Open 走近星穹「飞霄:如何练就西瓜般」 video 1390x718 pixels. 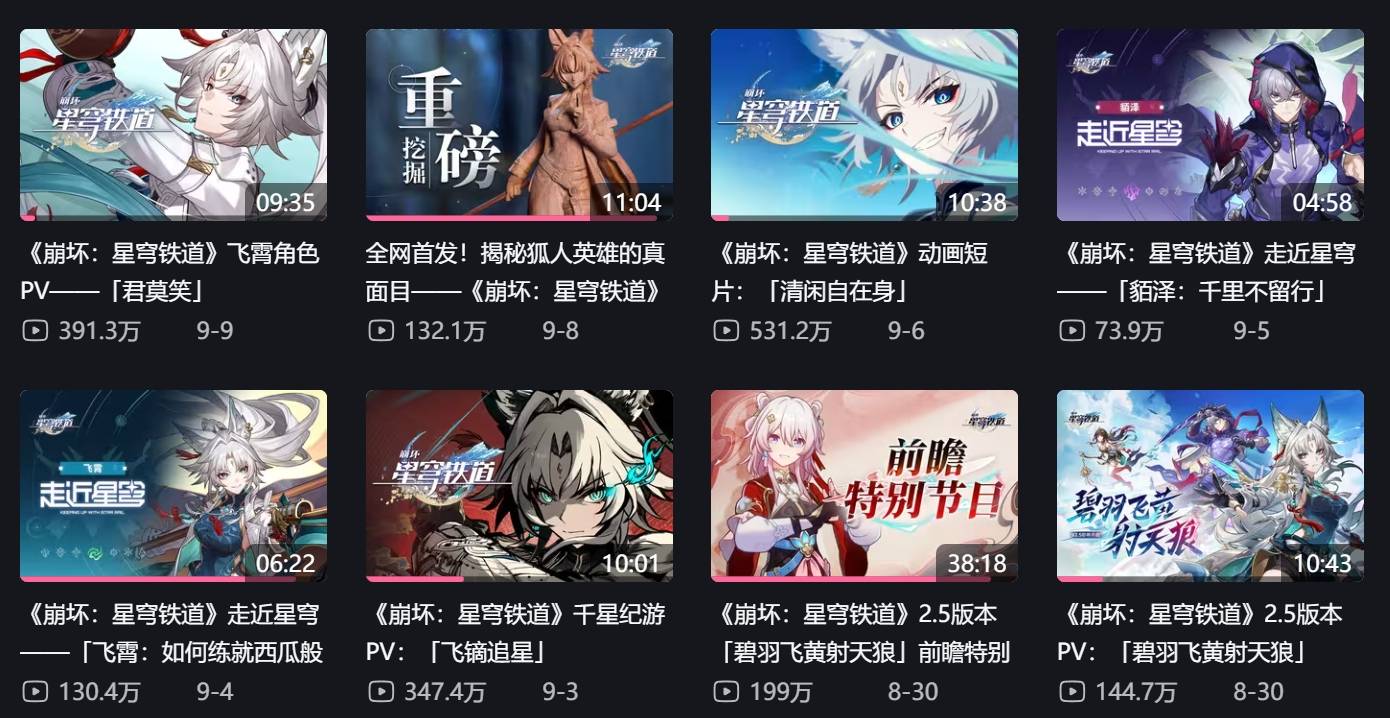pyautogui.click(x=173, y=485)
